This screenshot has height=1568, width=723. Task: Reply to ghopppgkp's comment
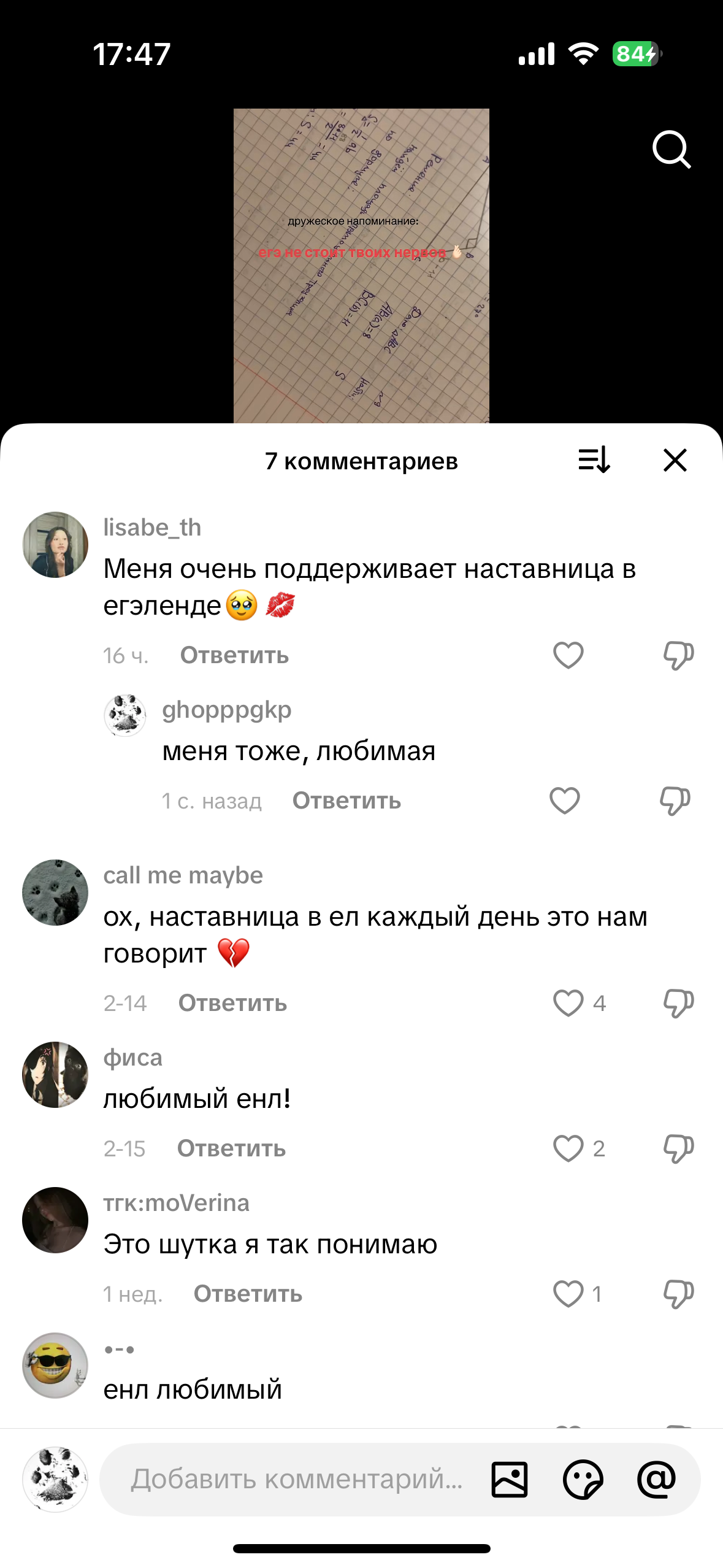346,801
